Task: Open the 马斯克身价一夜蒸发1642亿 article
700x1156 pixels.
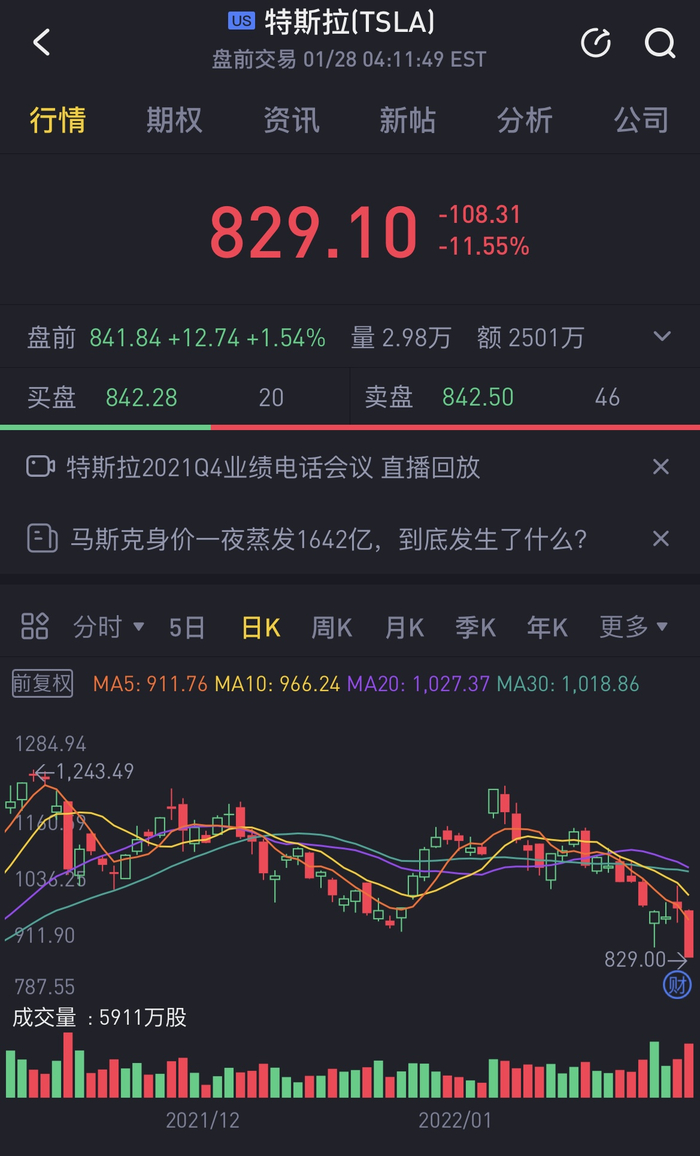Action: [x=328, y=539]
